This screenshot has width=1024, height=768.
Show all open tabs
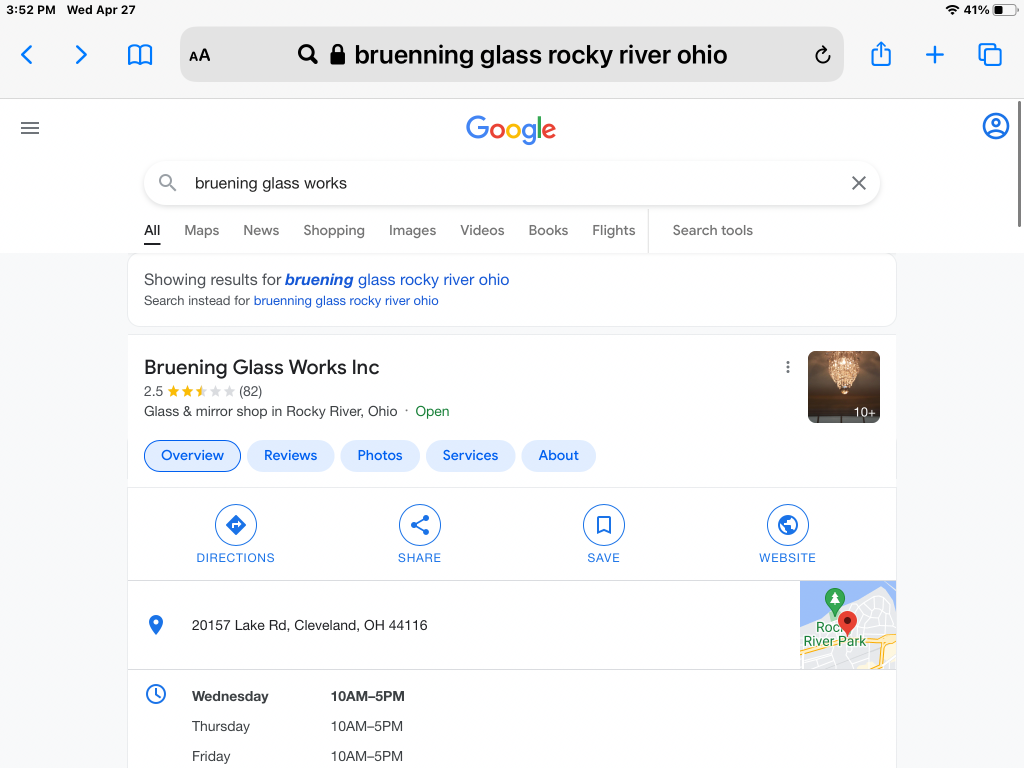pos(989,55)
